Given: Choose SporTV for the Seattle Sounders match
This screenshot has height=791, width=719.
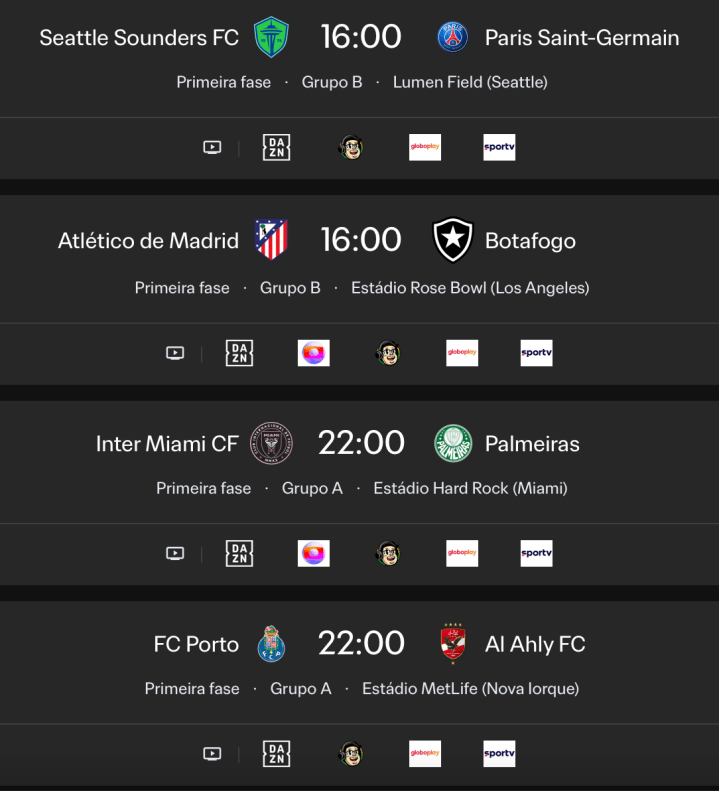Looking at the screenshot, I should 499,148.
